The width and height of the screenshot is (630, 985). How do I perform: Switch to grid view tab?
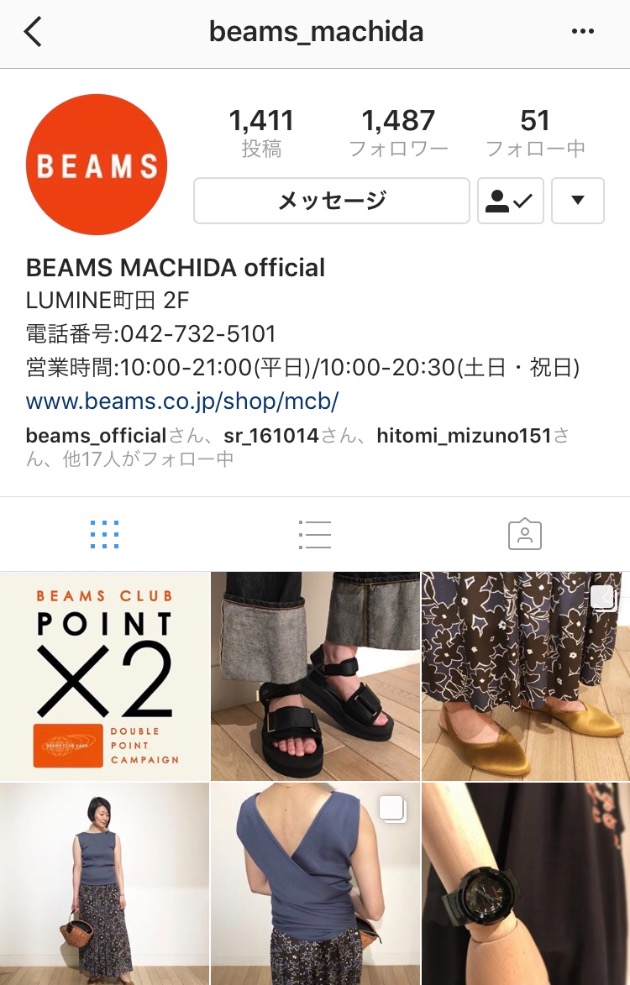point(104,535)
